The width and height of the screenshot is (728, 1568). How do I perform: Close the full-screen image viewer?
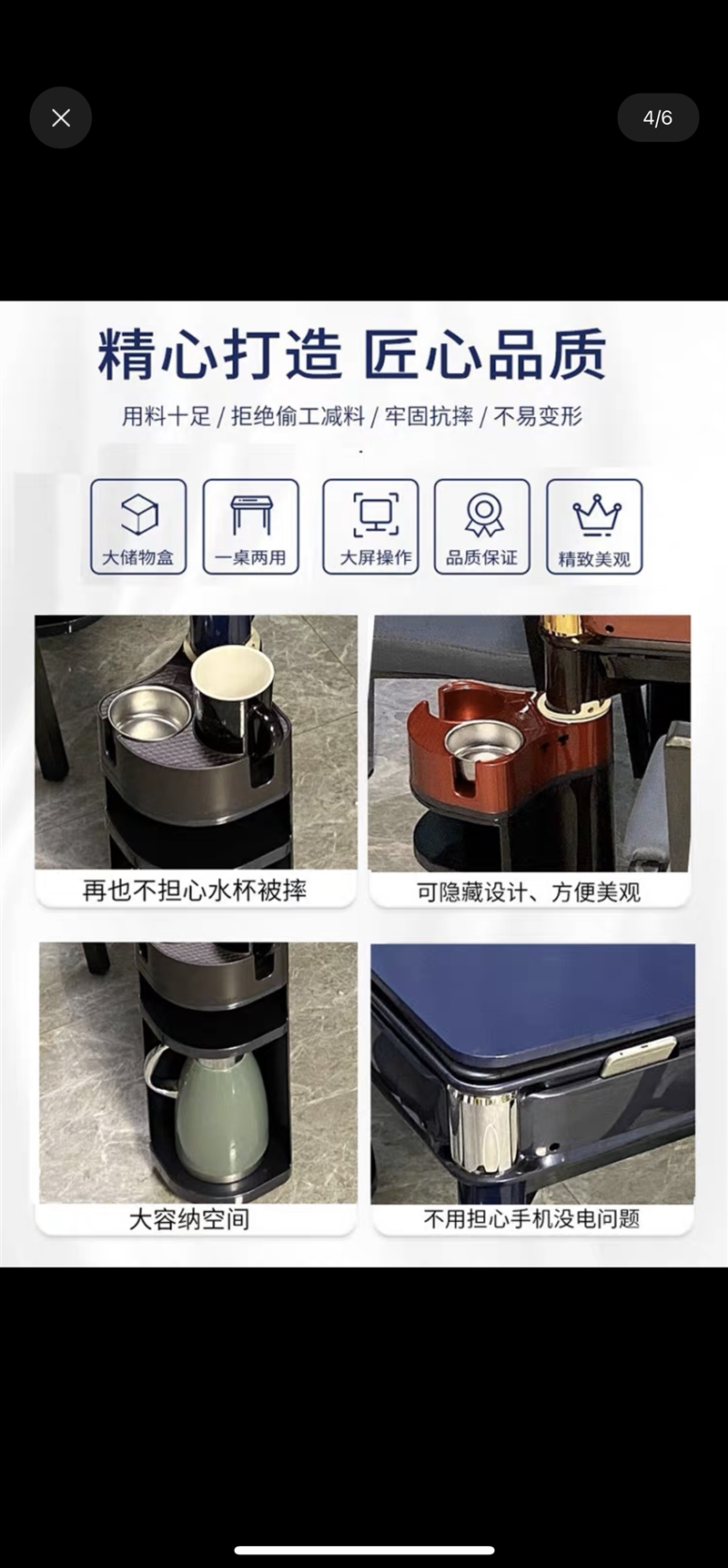[x=61, y=117]
